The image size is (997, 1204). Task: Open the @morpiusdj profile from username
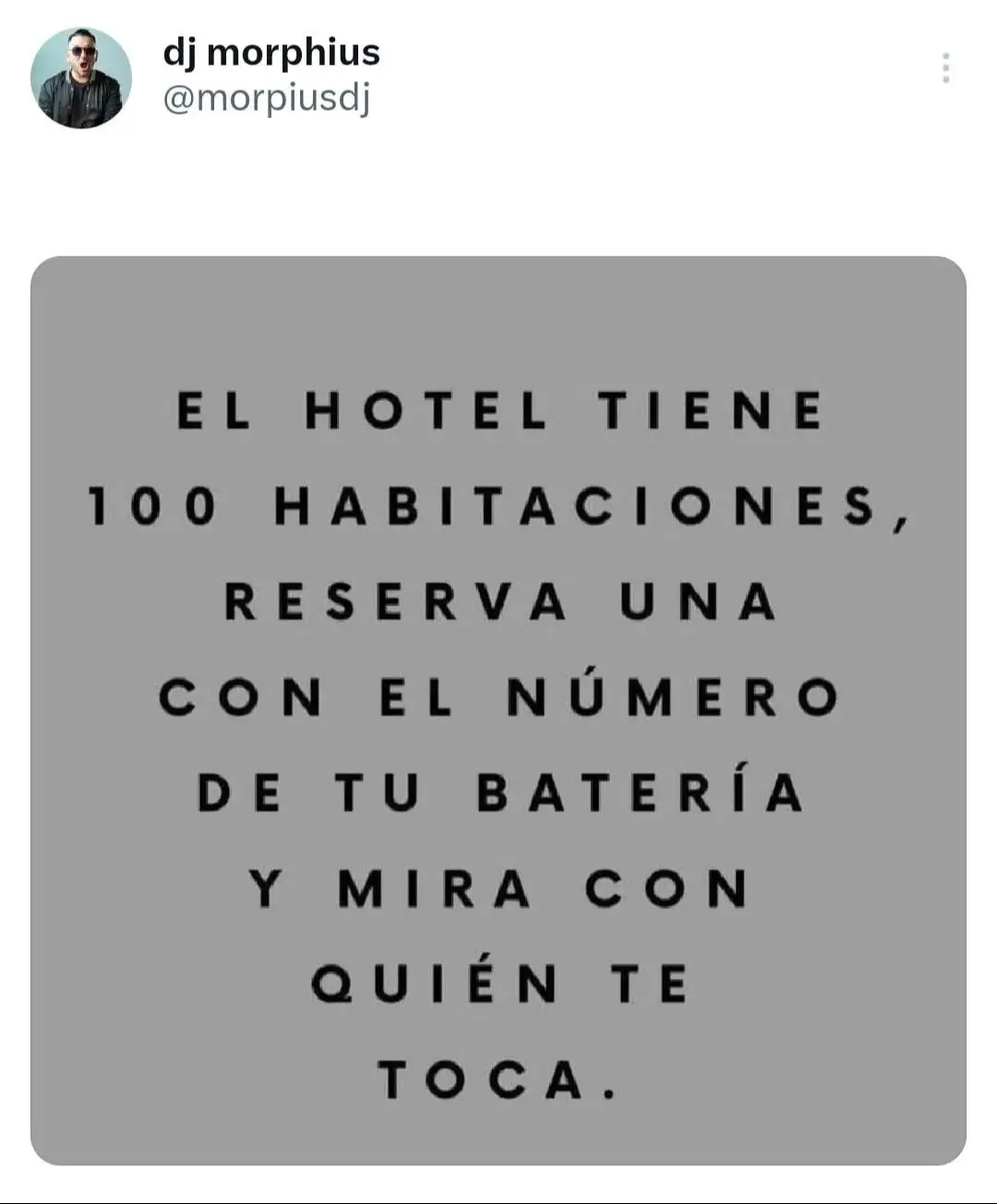pyautogui.click(x=266, y=98)
